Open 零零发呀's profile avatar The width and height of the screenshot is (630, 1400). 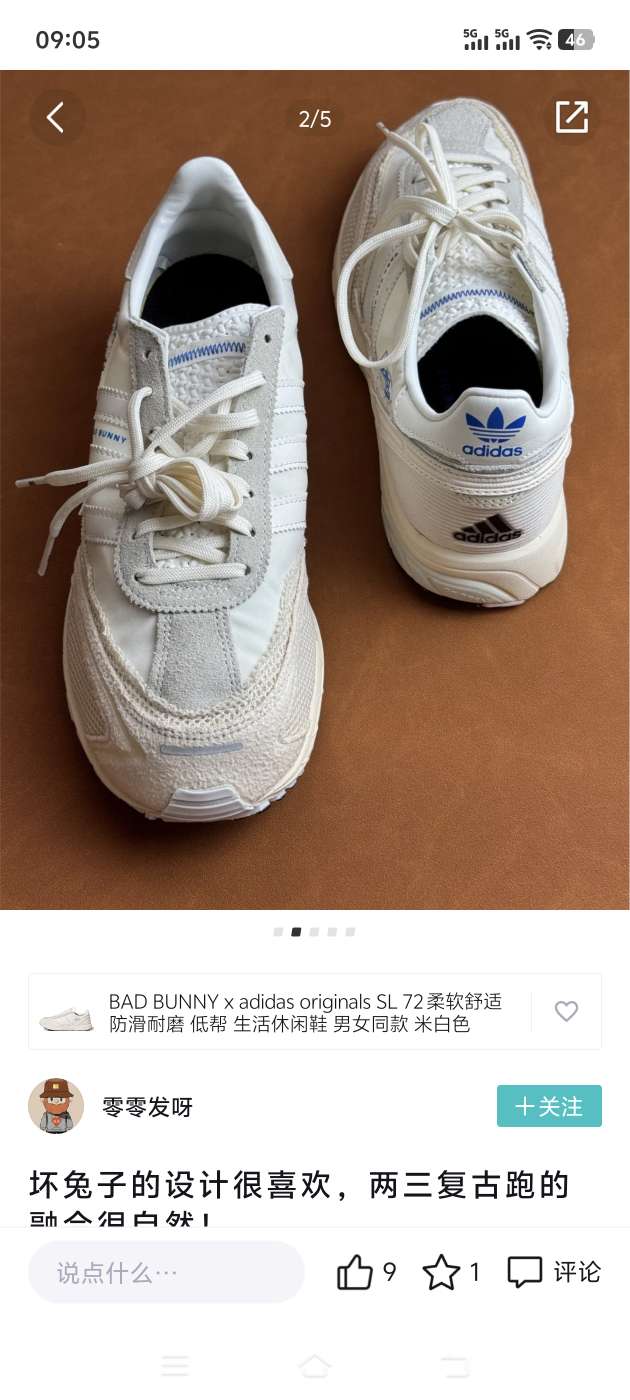point(55,1106)
